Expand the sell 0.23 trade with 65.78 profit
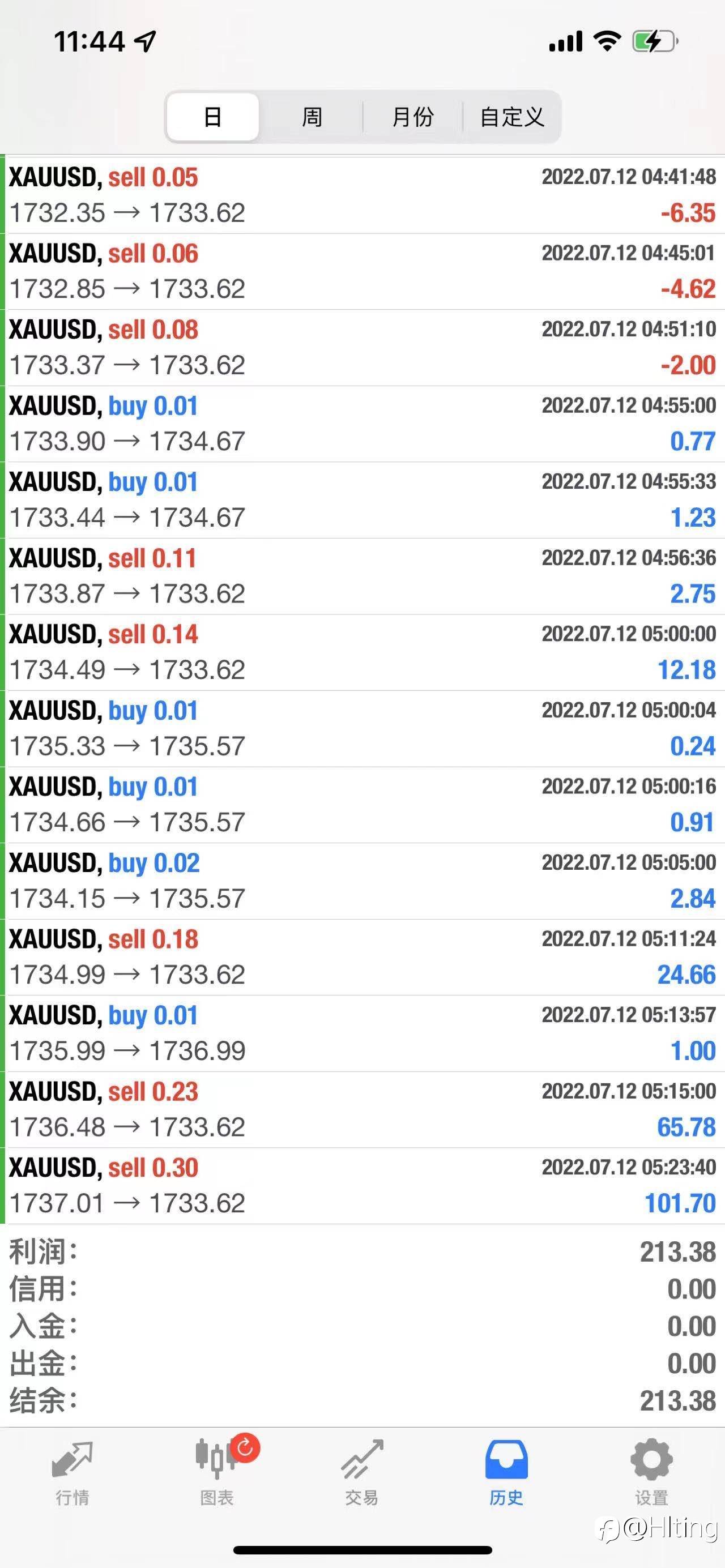The width and height of the screenshot is (725, 1568). pos(362,1109)
